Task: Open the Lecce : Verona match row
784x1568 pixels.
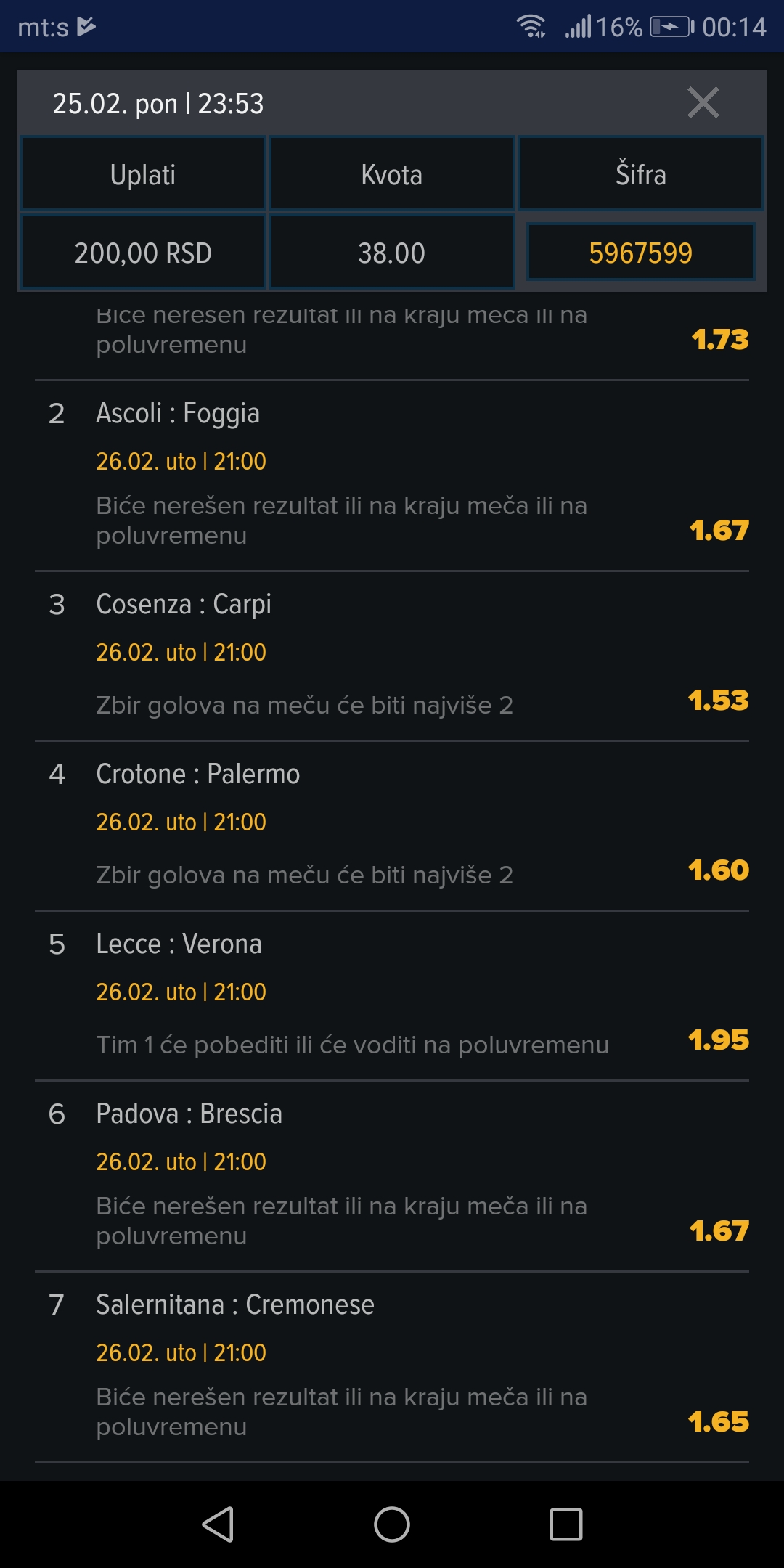Action: tap(392, 996)
